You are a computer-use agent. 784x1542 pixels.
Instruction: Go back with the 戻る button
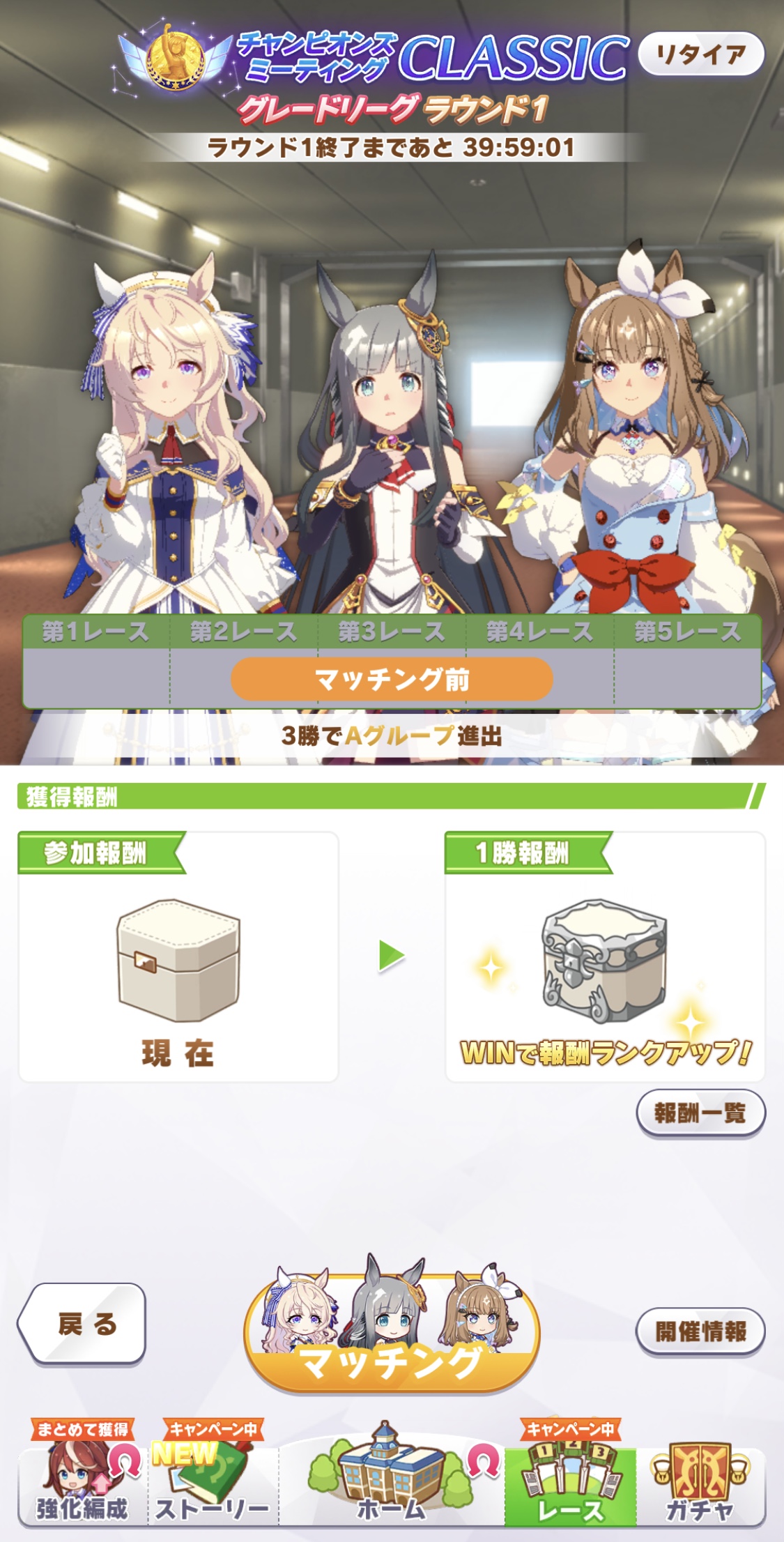pyautogui.click(x=83, y=1323)
